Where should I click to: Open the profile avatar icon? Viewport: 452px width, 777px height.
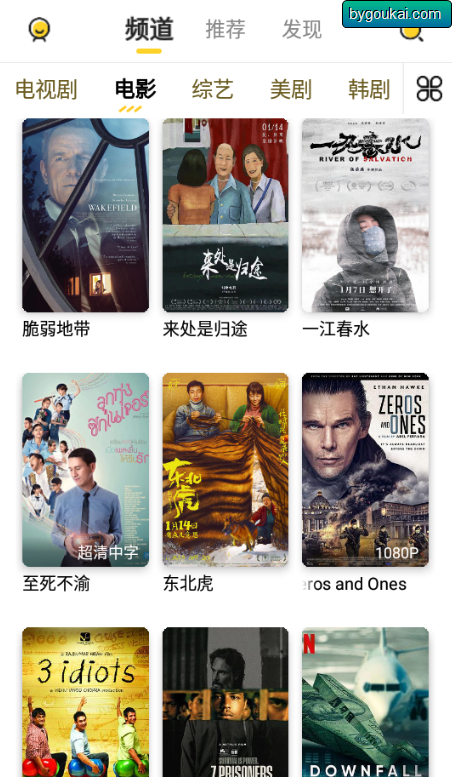click(x=39, y=30)
